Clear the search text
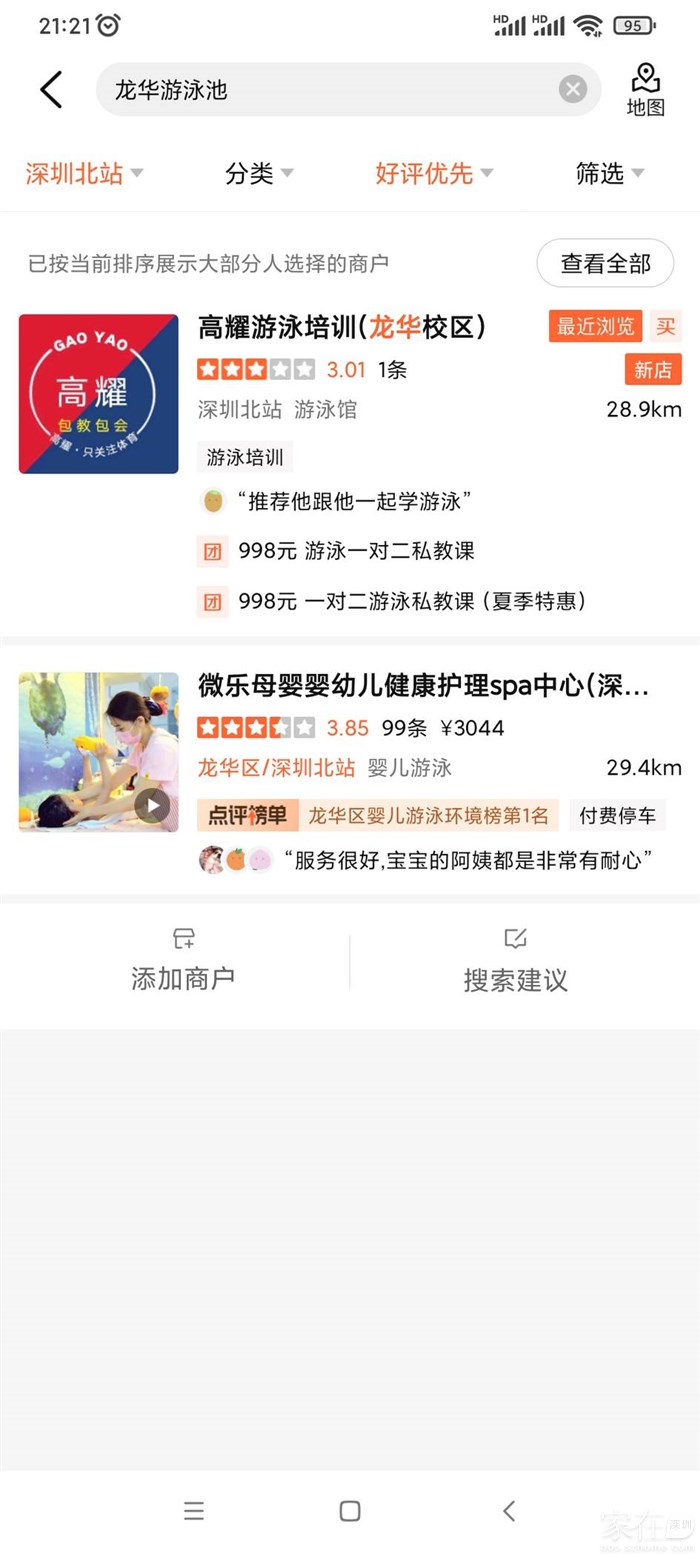The height and width of the screenshot is (1555, 700). point(572,90)
